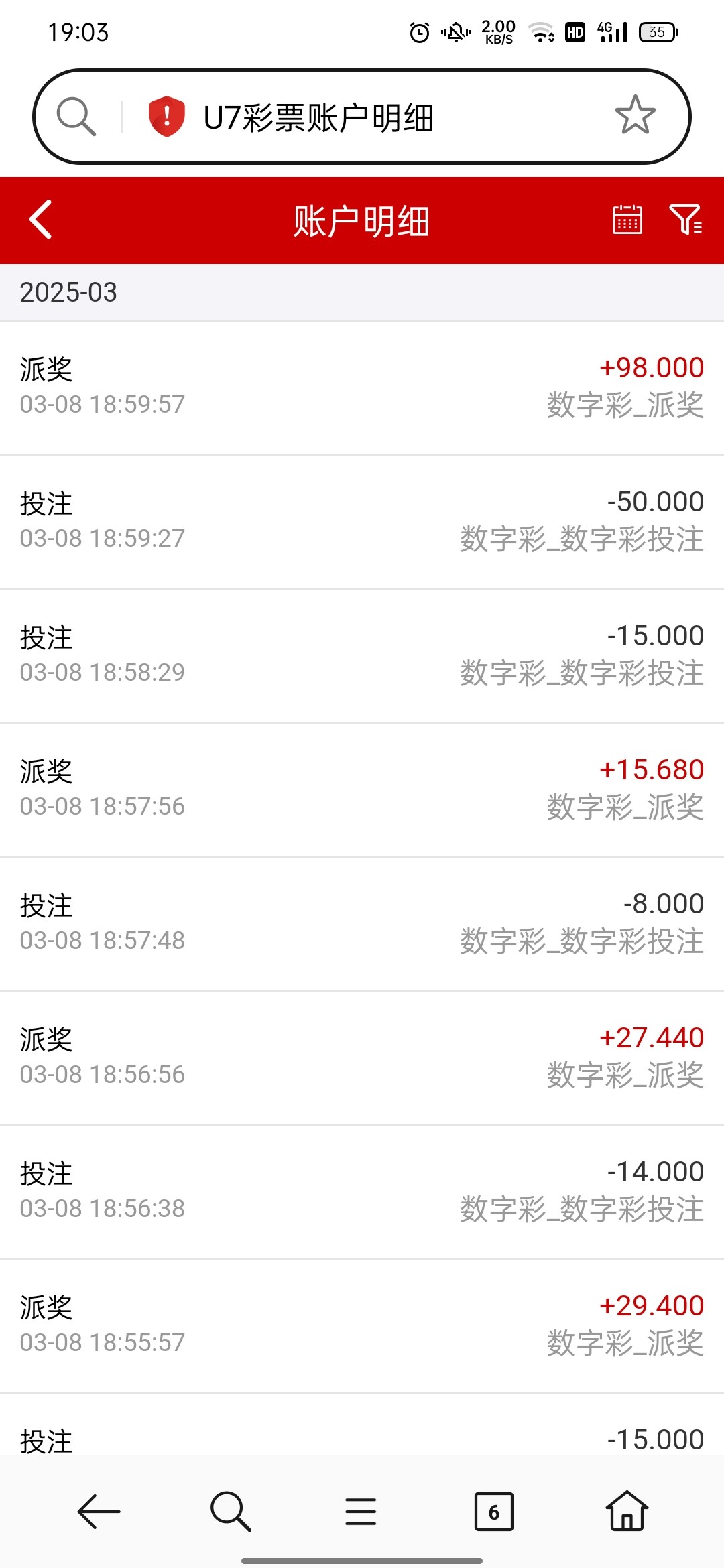Viewport: 724px width, 1568px height.
Task: Open the +29.400 派奖 record
Action: pos(362,1325)
